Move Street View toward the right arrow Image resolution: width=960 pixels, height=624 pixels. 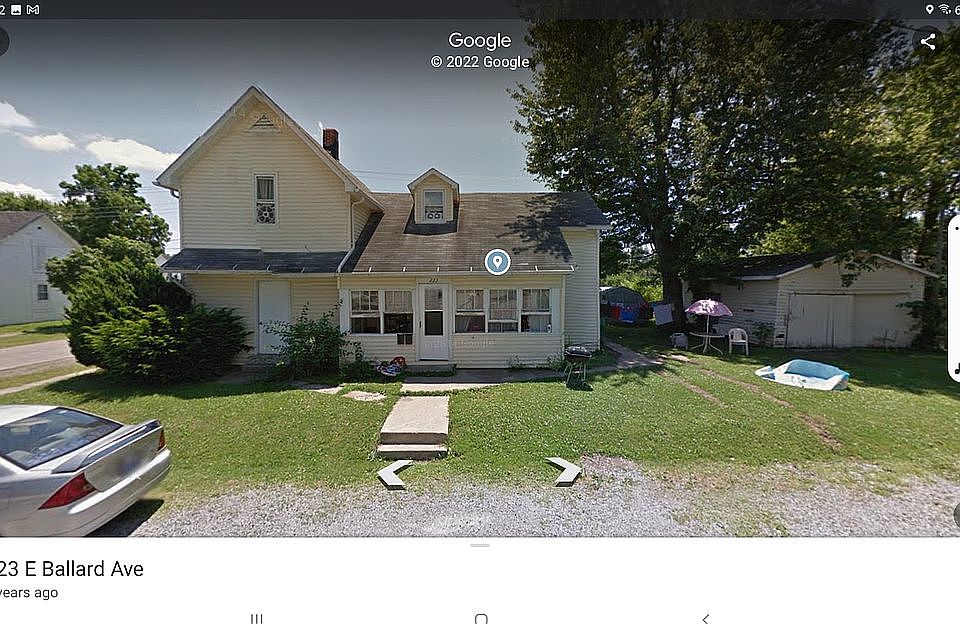(564, 470)
